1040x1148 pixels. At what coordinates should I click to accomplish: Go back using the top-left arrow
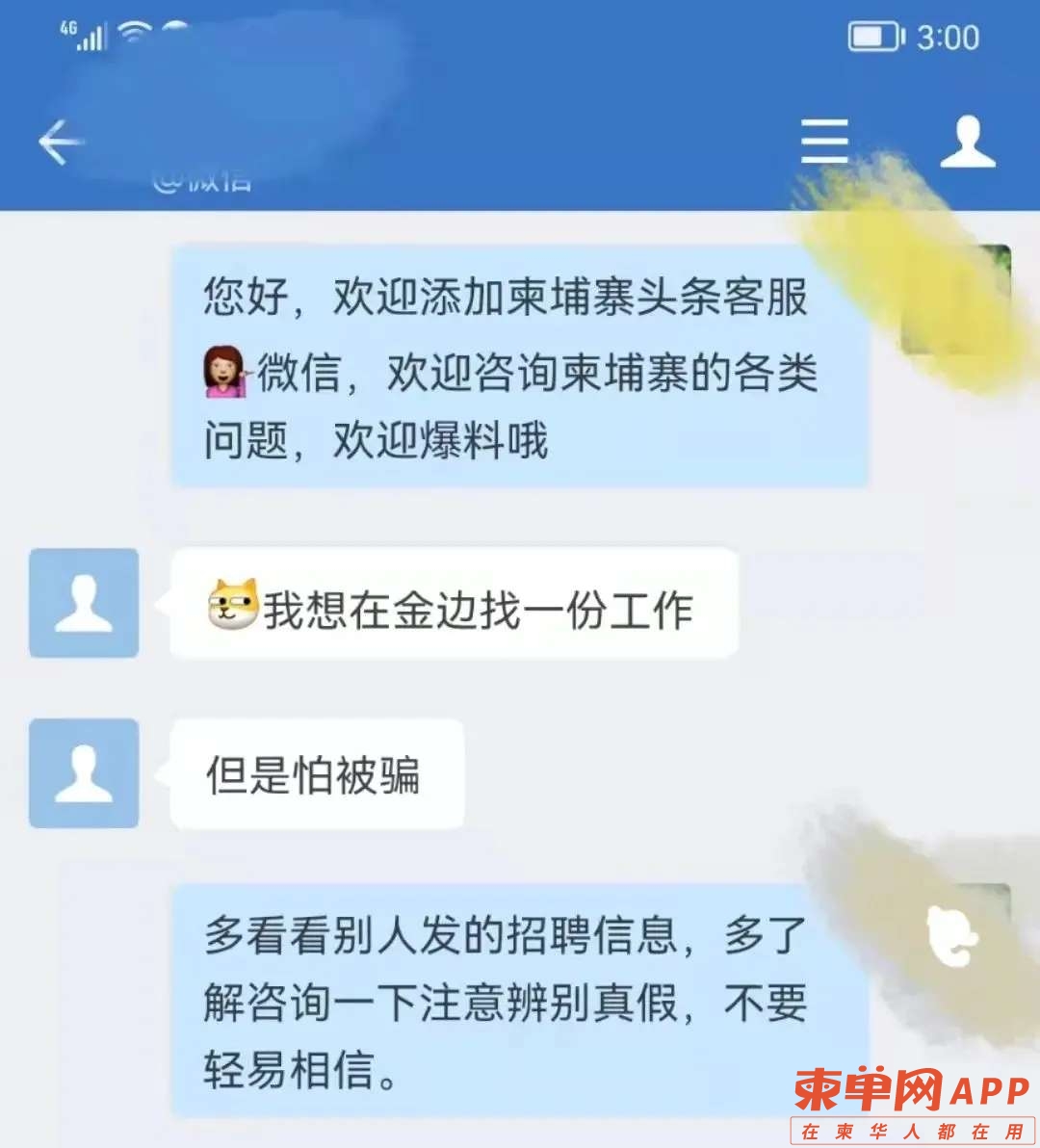click(60, 143)
